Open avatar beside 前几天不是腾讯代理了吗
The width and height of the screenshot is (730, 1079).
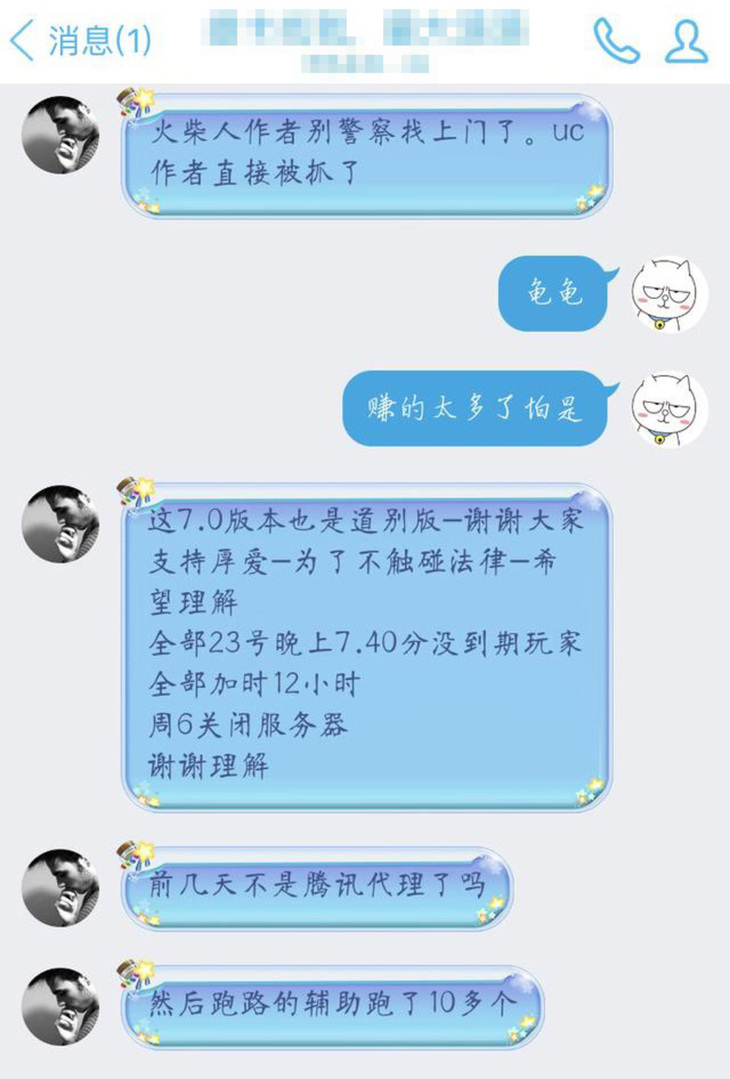point(60,887)
